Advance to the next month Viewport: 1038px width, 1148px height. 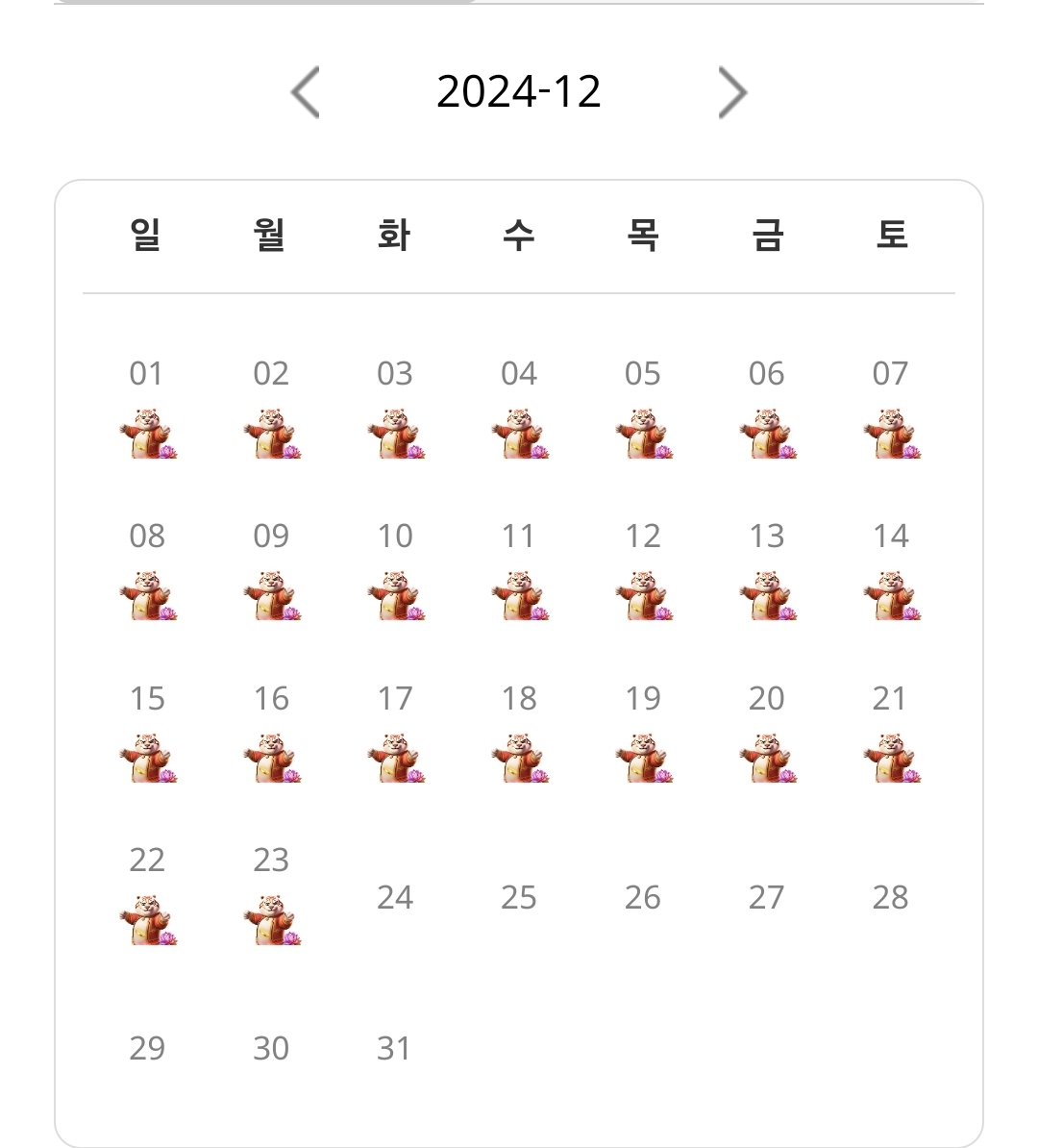tap(732, 92)
